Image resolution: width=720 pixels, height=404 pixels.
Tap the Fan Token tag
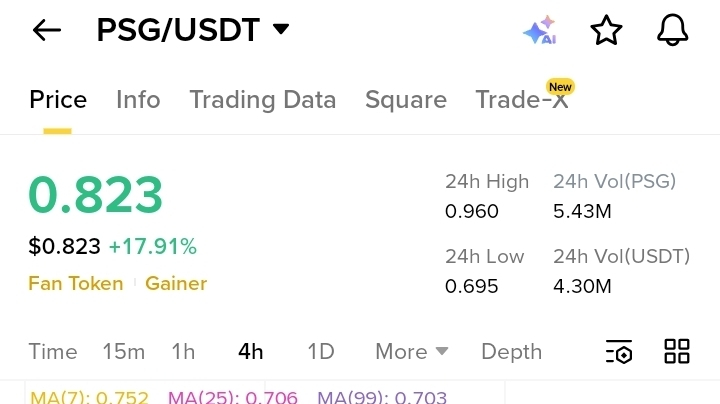[75, 284]
